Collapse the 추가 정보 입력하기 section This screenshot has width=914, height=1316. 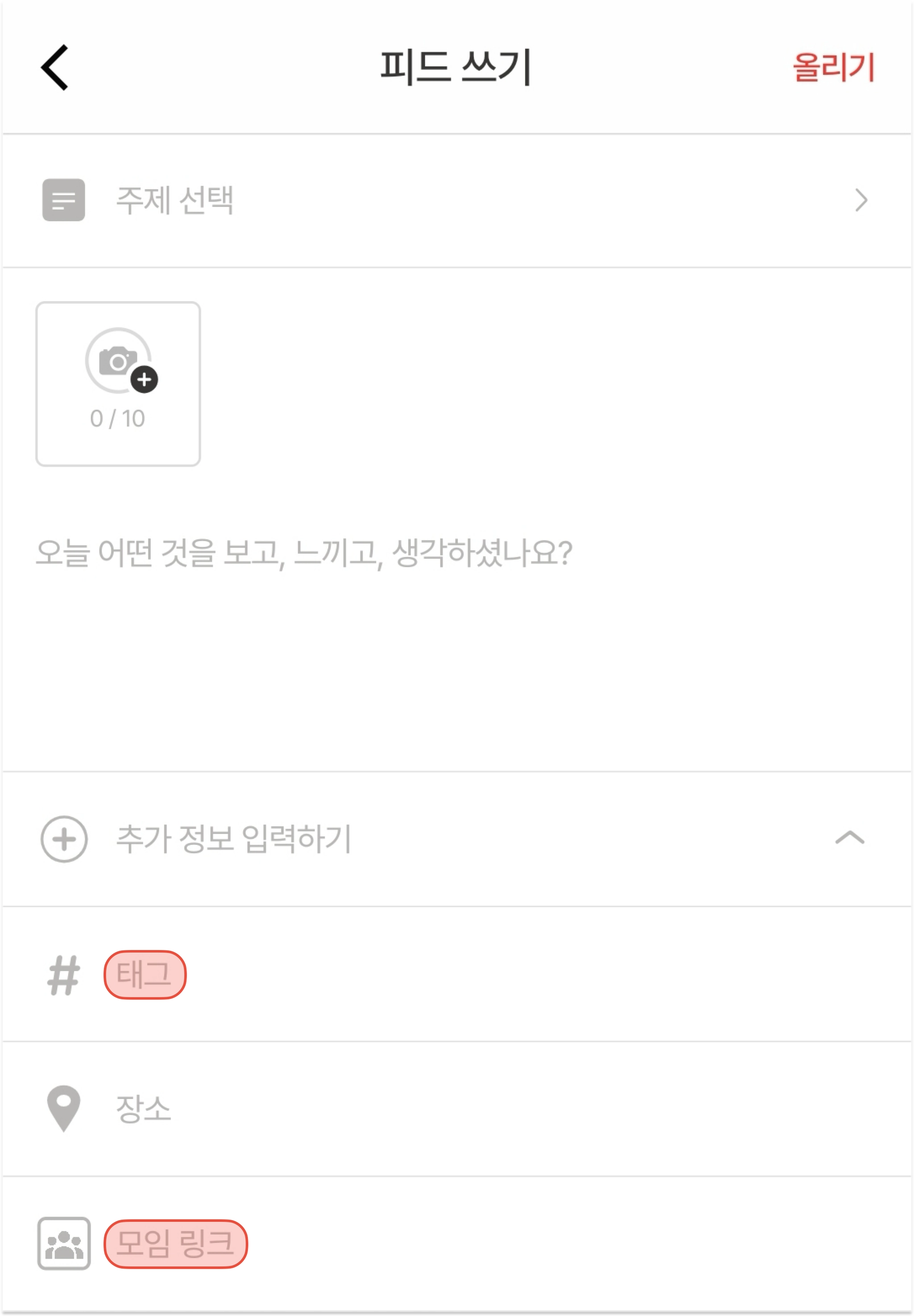pos(849,839)
